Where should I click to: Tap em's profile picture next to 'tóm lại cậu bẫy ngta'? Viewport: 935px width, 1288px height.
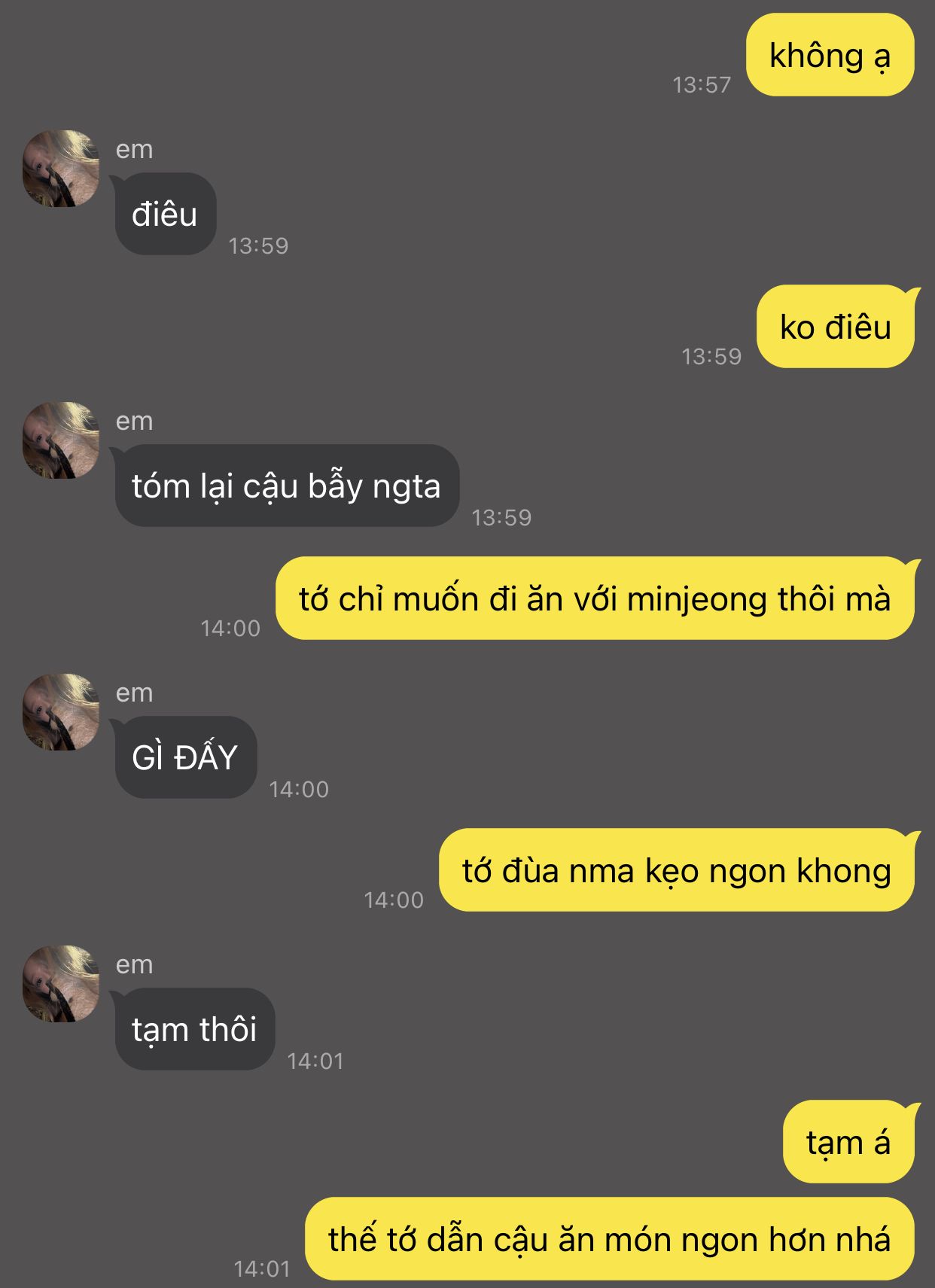[61, 440]
